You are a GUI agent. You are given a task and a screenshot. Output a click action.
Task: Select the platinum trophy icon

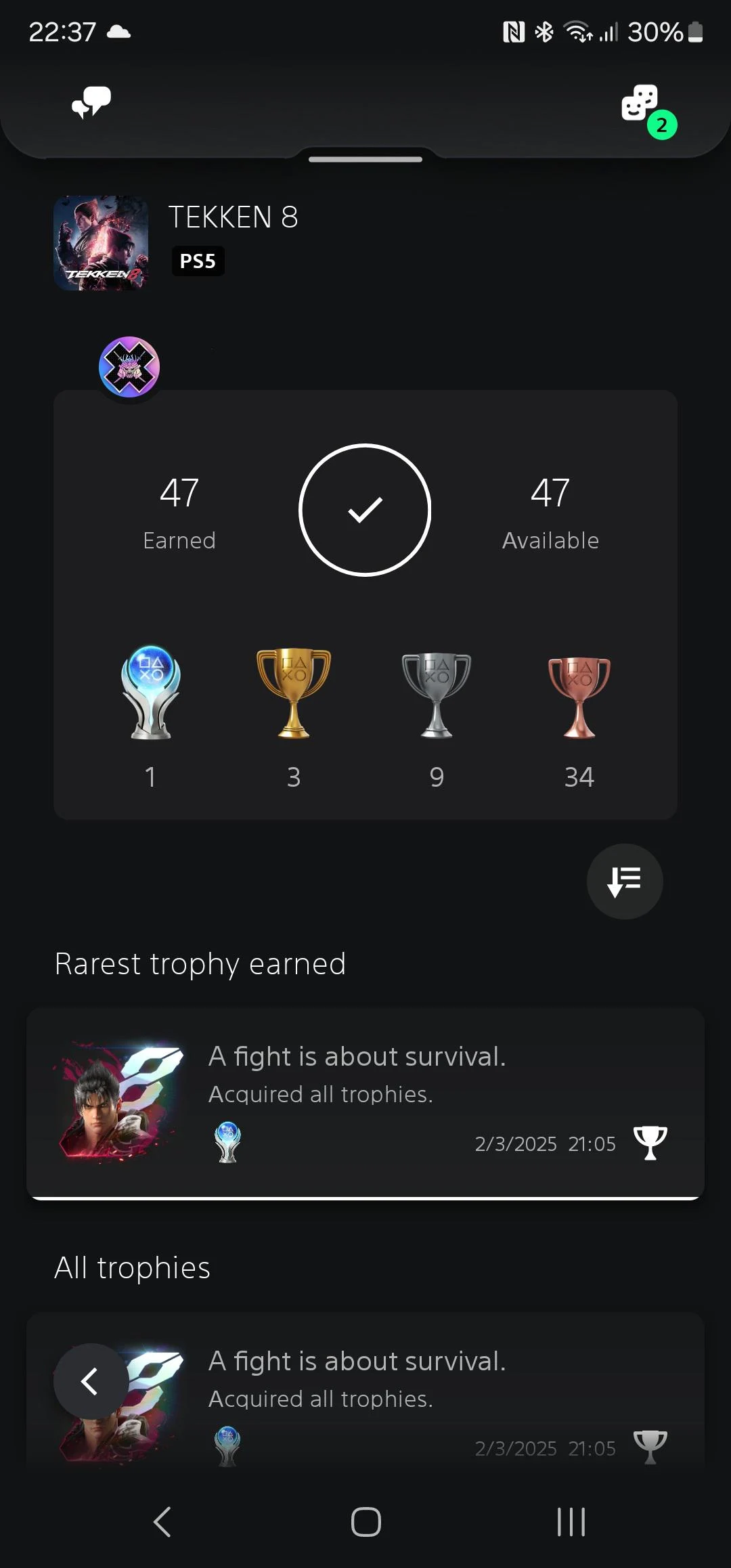point(150,693)
